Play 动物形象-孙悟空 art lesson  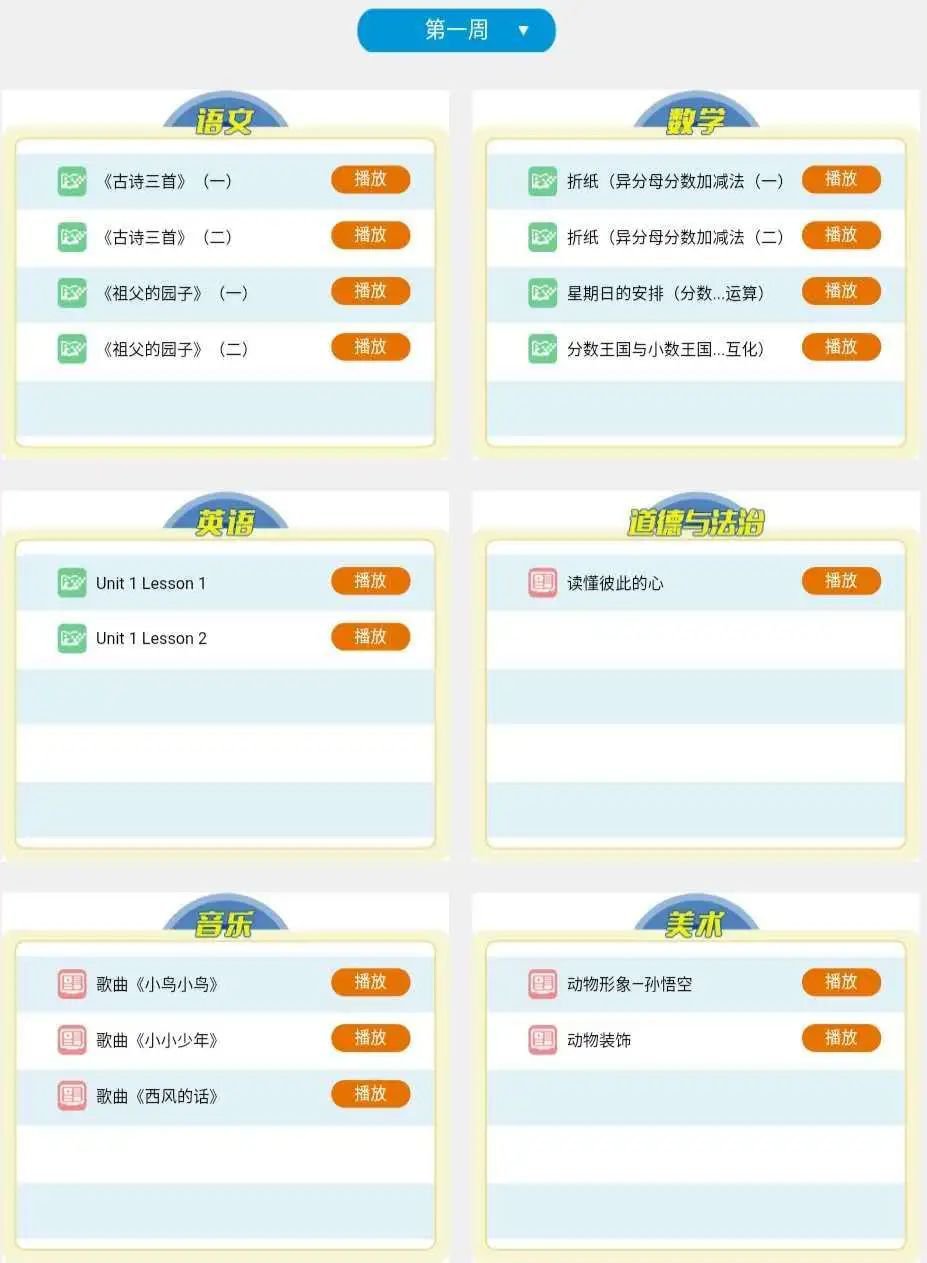click(840, 983)
